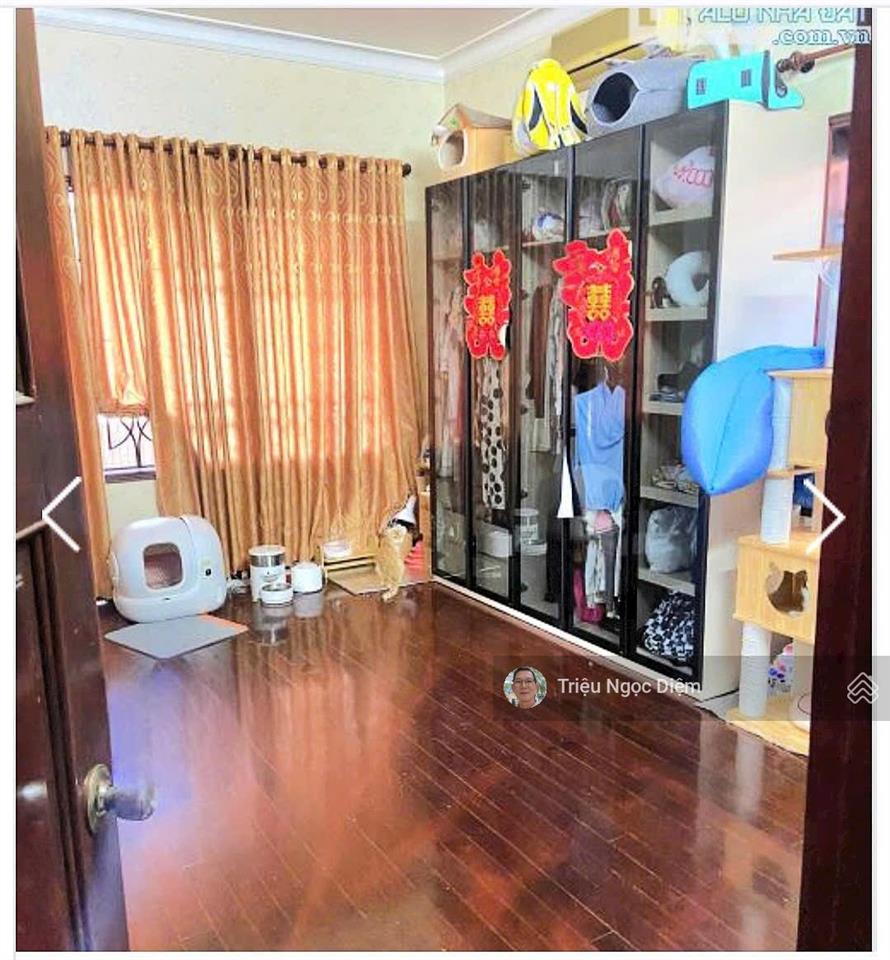
Task: Go to the previous photo
Action: pos(62,514)
